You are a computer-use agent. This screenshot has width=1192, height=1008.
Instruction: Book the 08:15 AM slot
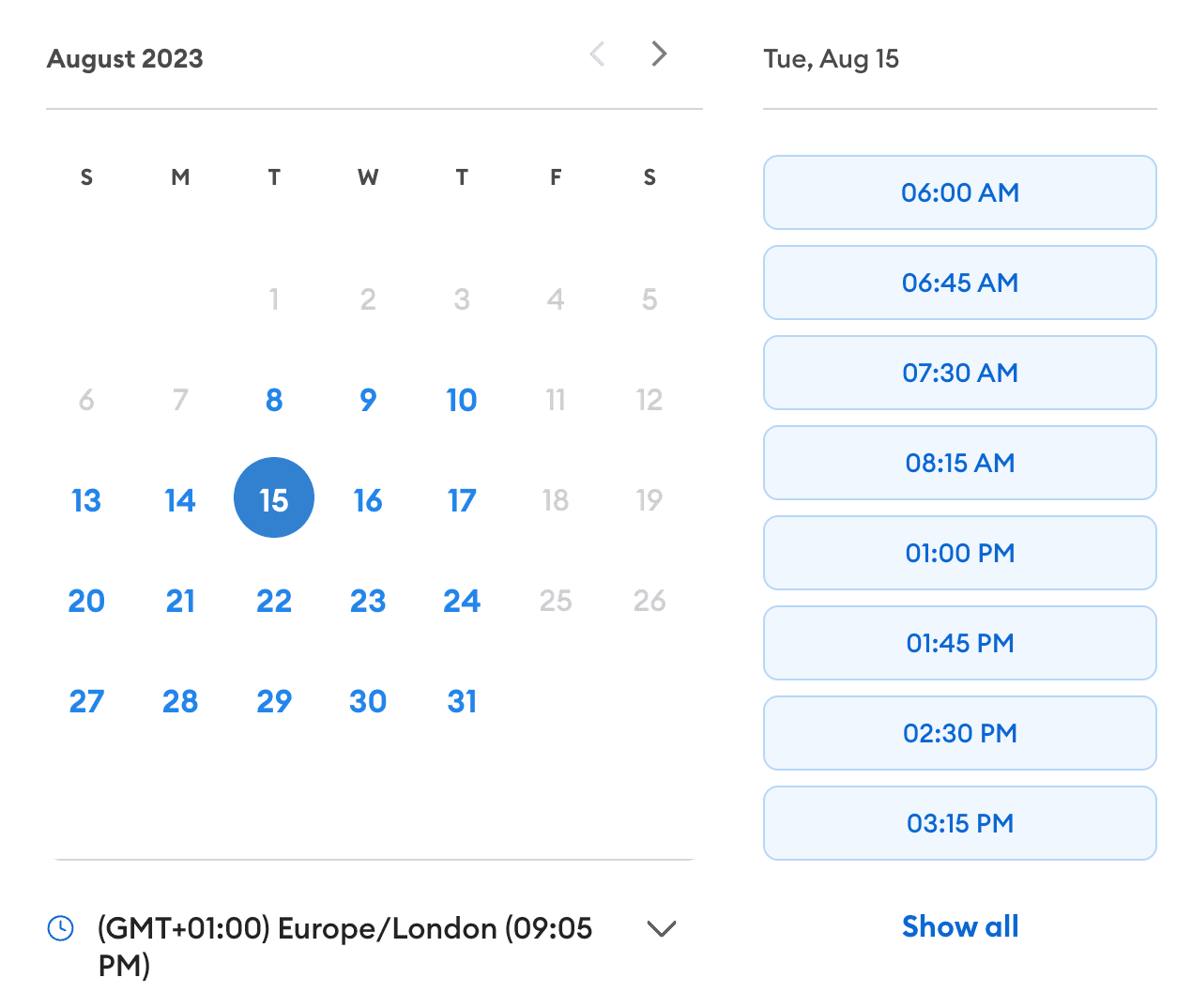point(959,463)
